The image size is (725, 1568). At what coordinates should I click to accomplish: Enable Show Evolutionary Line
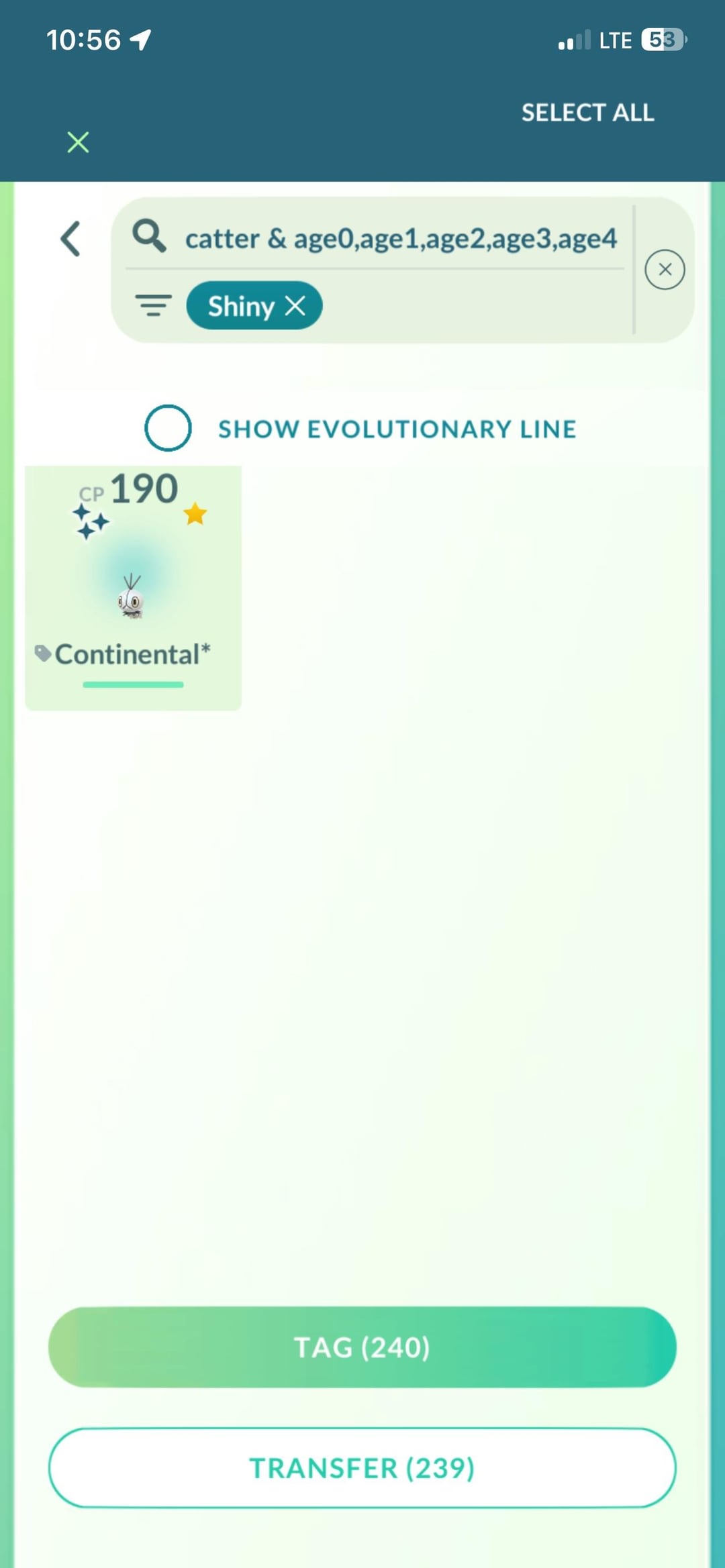click(168, 428)
